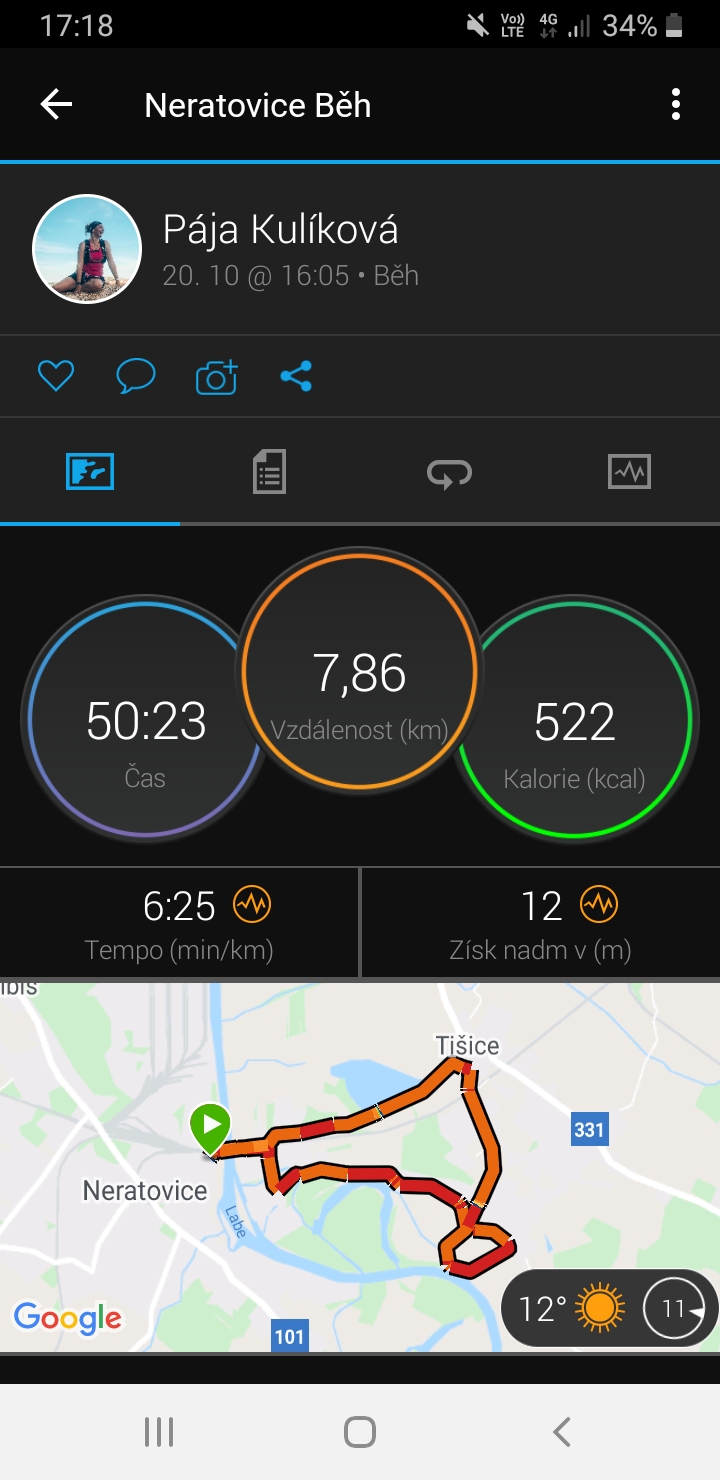Open the three-dot overflow menu
The image size is (720, 1480).
click(676, 104)
